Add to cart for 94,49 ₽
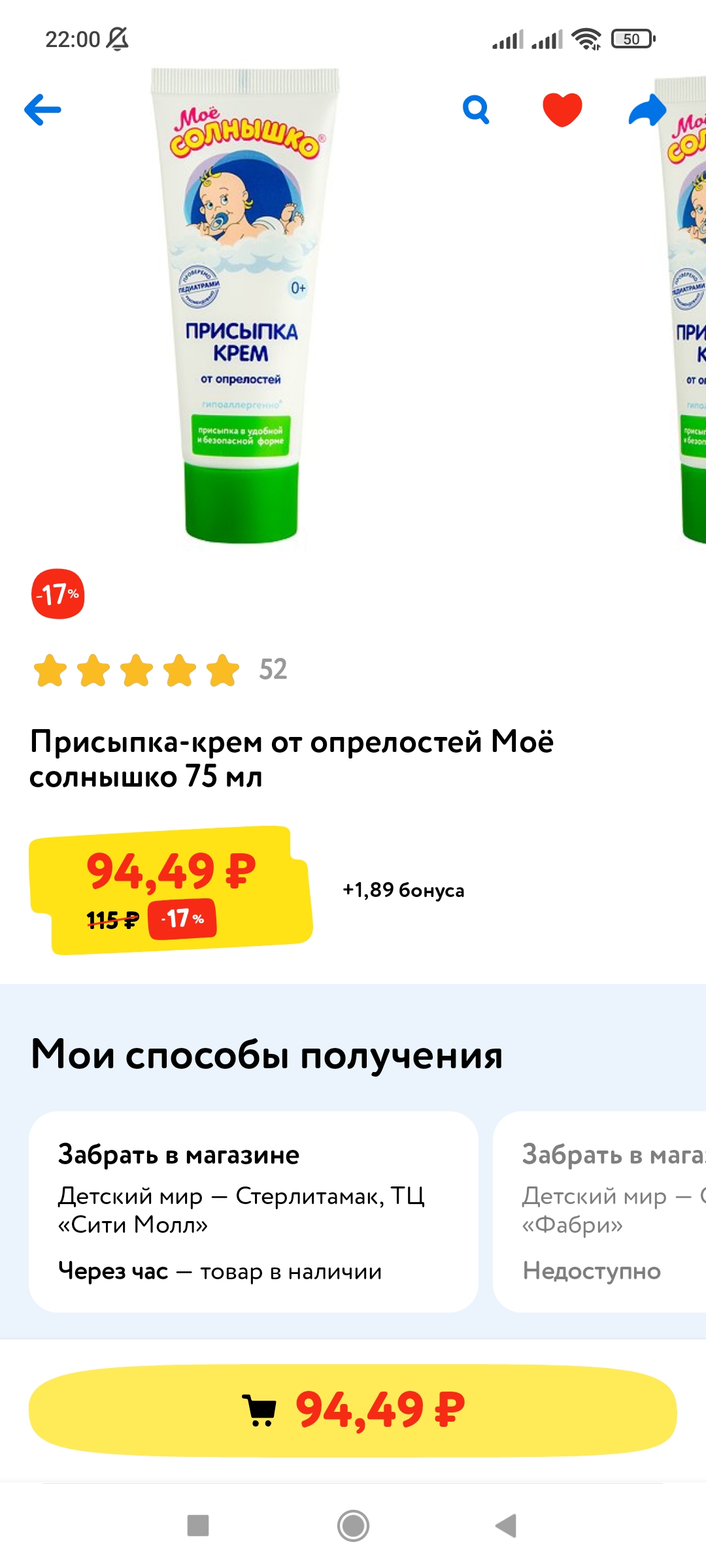The image size is (706, 1568). coord(353,1410)
